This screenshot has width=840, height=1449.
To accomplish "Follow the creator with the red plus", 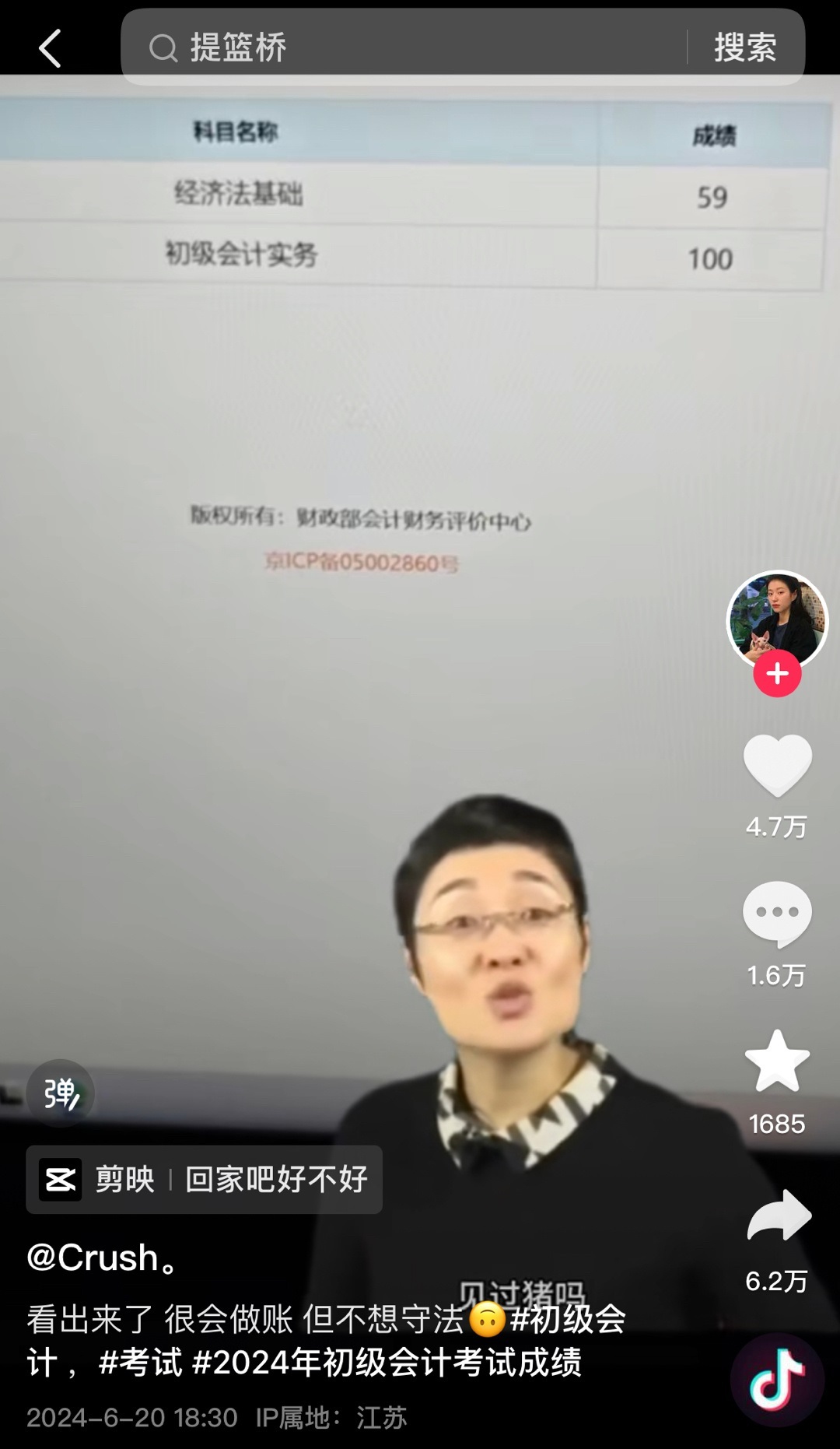I will [777, 674].
